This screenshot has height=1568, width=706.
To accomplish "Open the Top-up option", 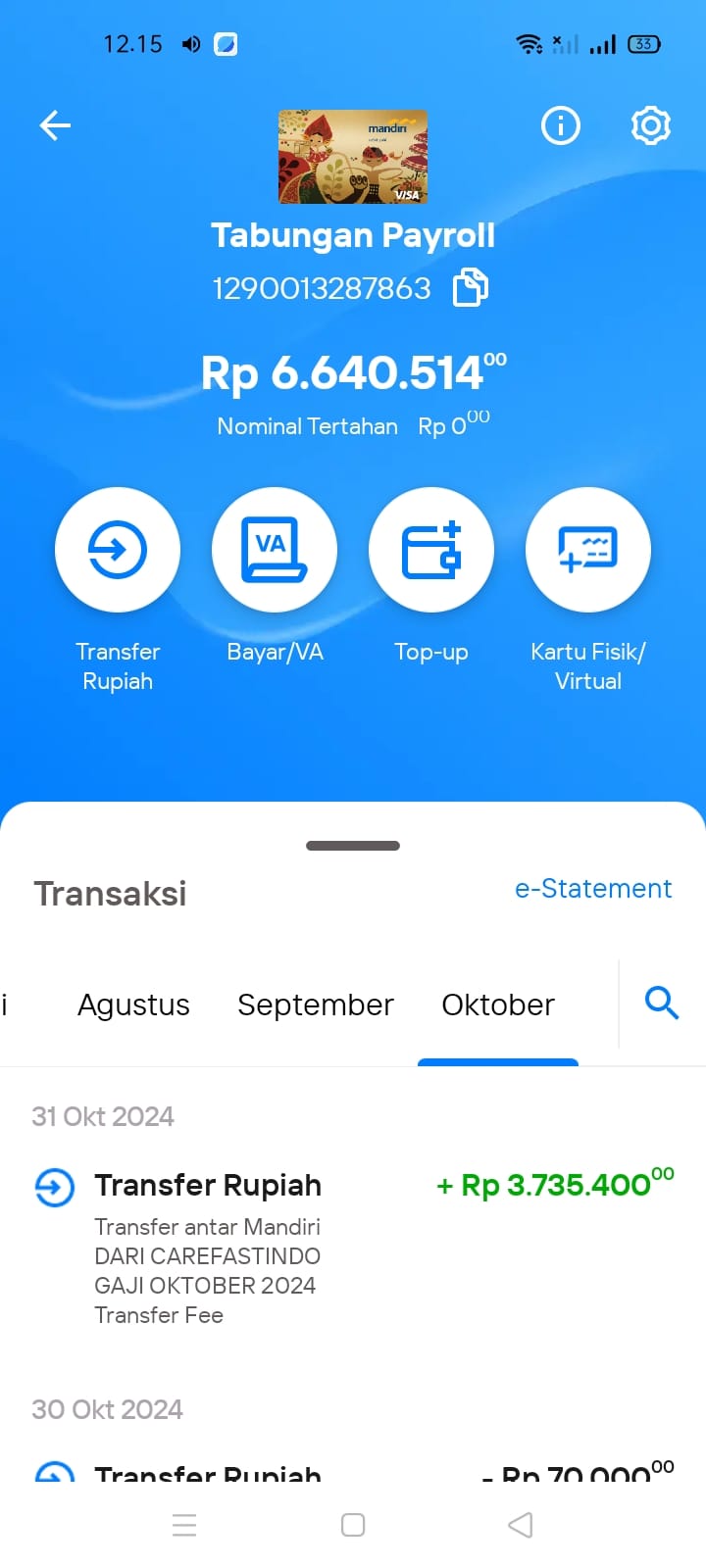I will click(431, 550).
